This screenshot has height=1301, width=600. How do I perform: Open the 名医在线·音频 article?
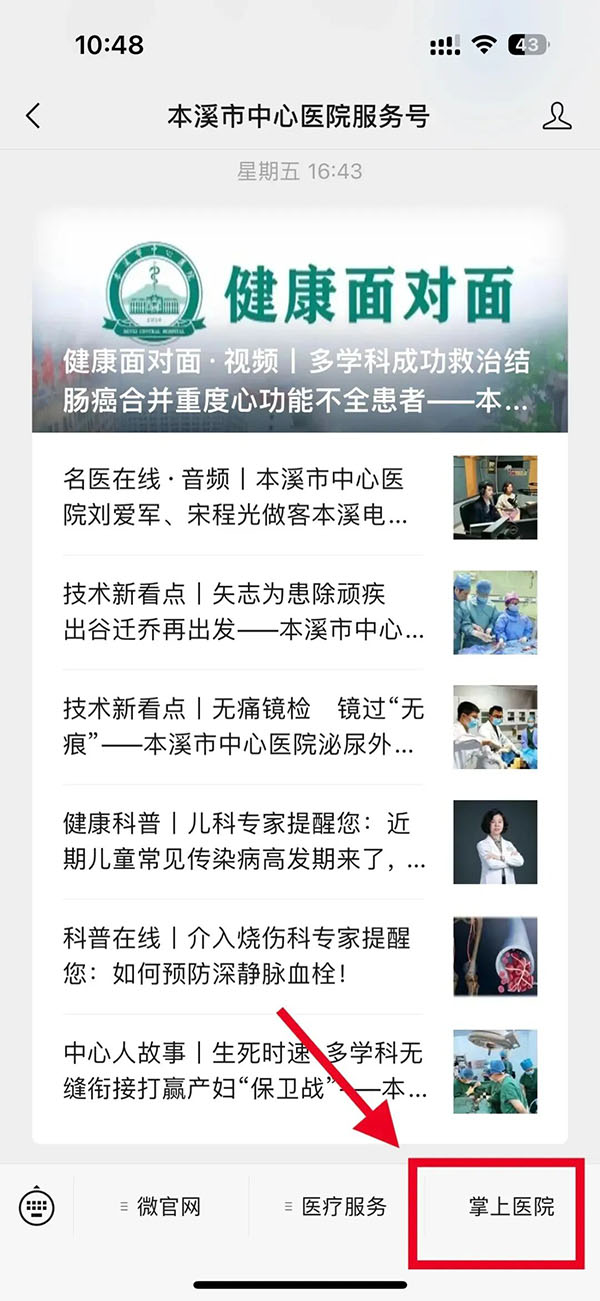coord(242,498)
